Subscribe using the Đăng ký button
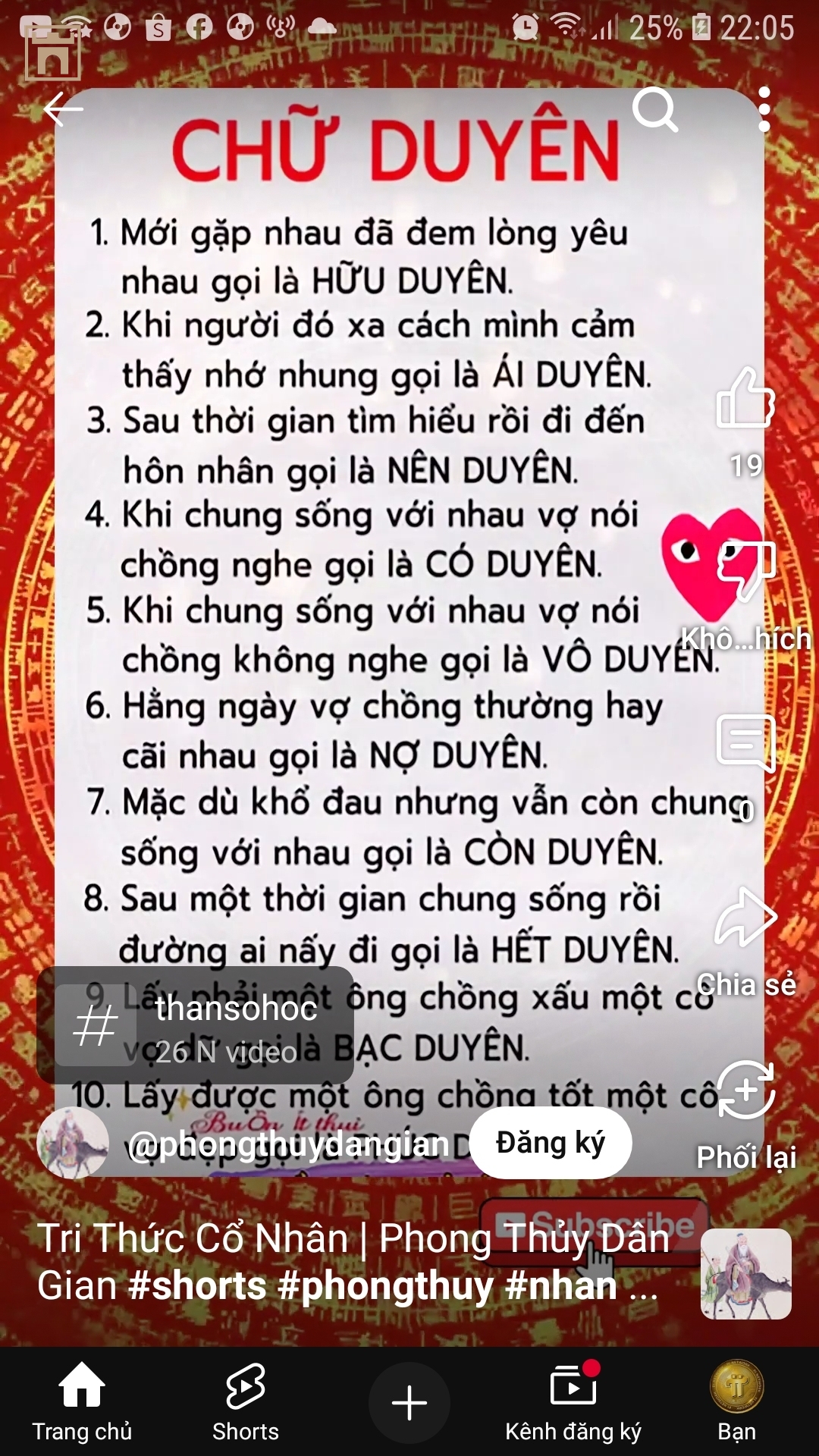The image size is (819, 1456). [550, 1142]
